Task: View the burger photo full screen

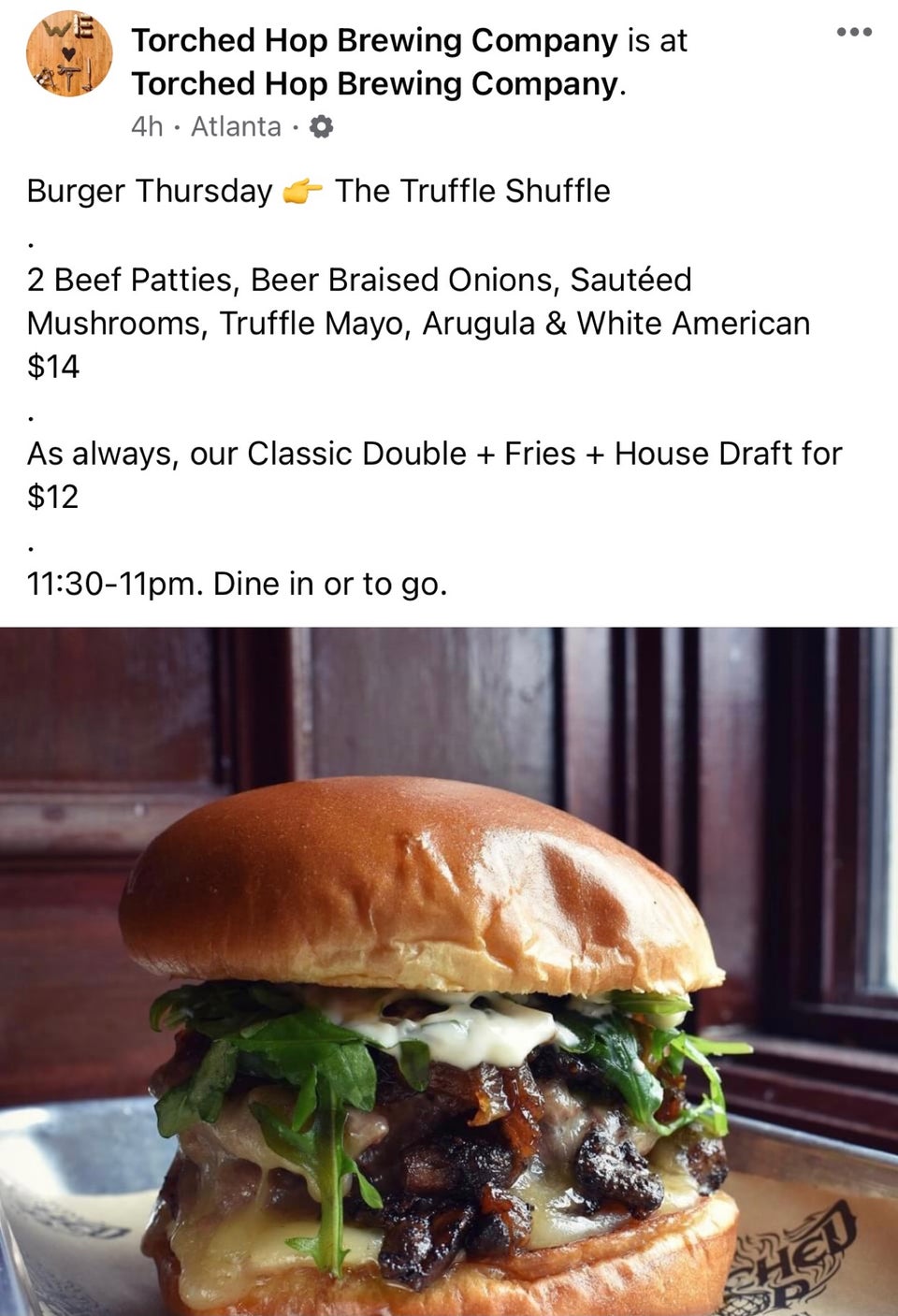Action: (x=449, y=971)
